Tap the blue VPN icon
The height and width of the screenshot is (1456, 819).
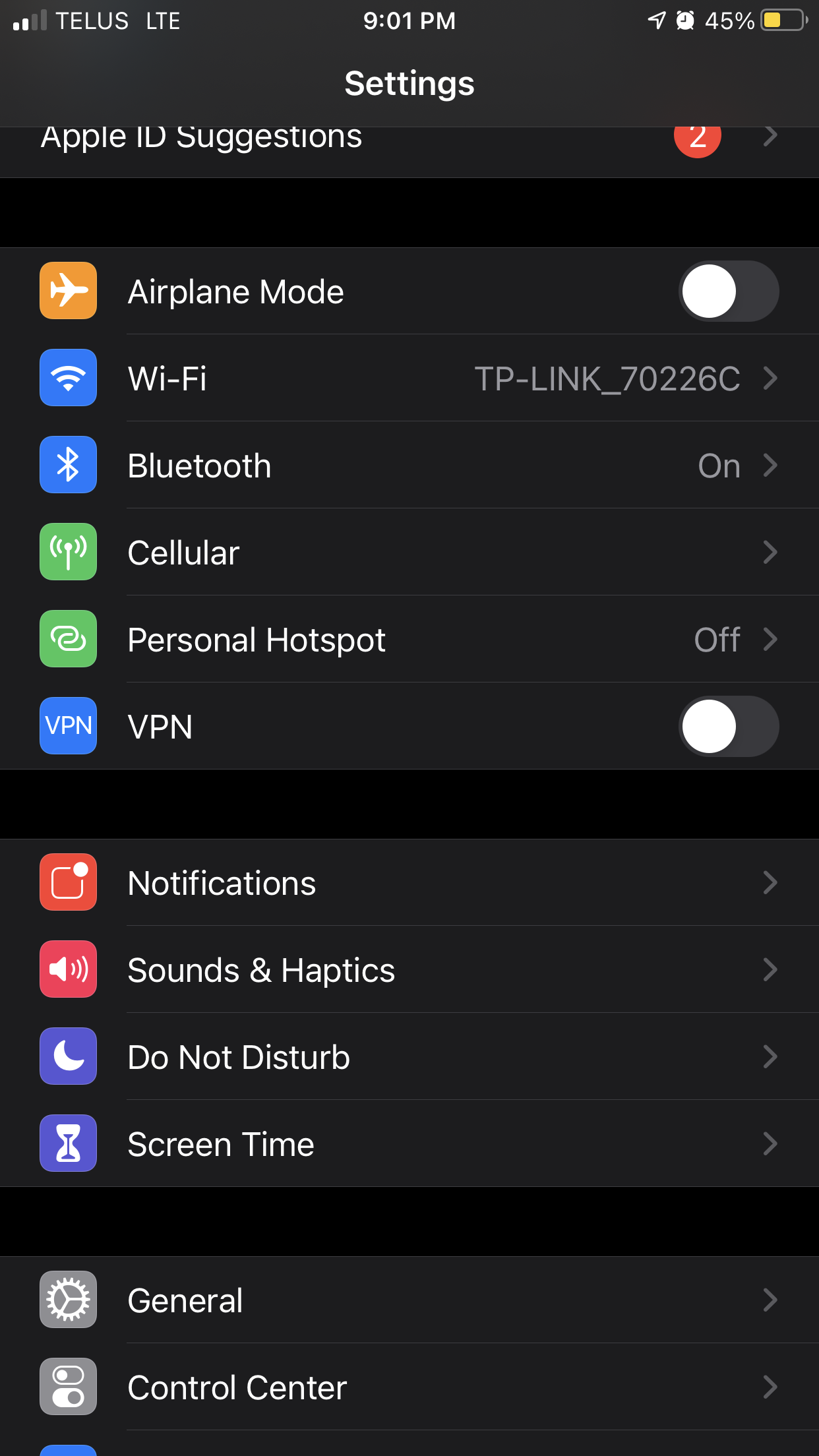point(68,726)
